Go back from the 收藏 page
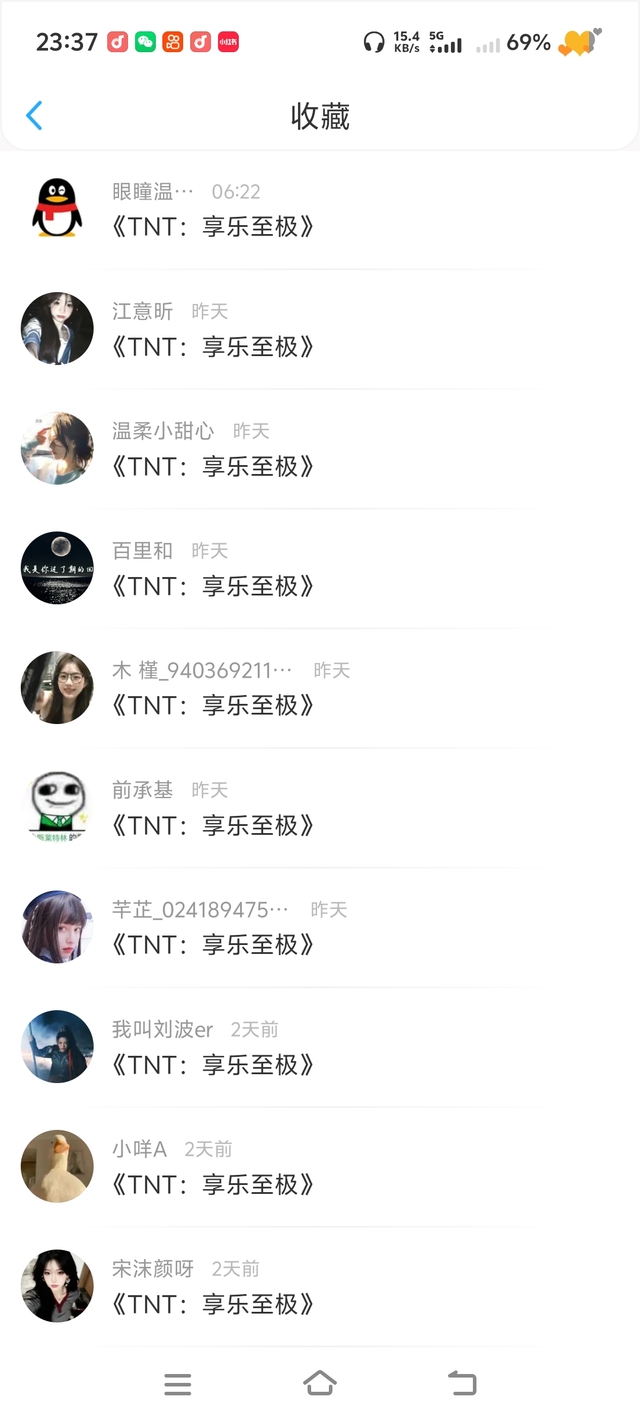The width and height of the screenshot is (640, 1422). 34,116
